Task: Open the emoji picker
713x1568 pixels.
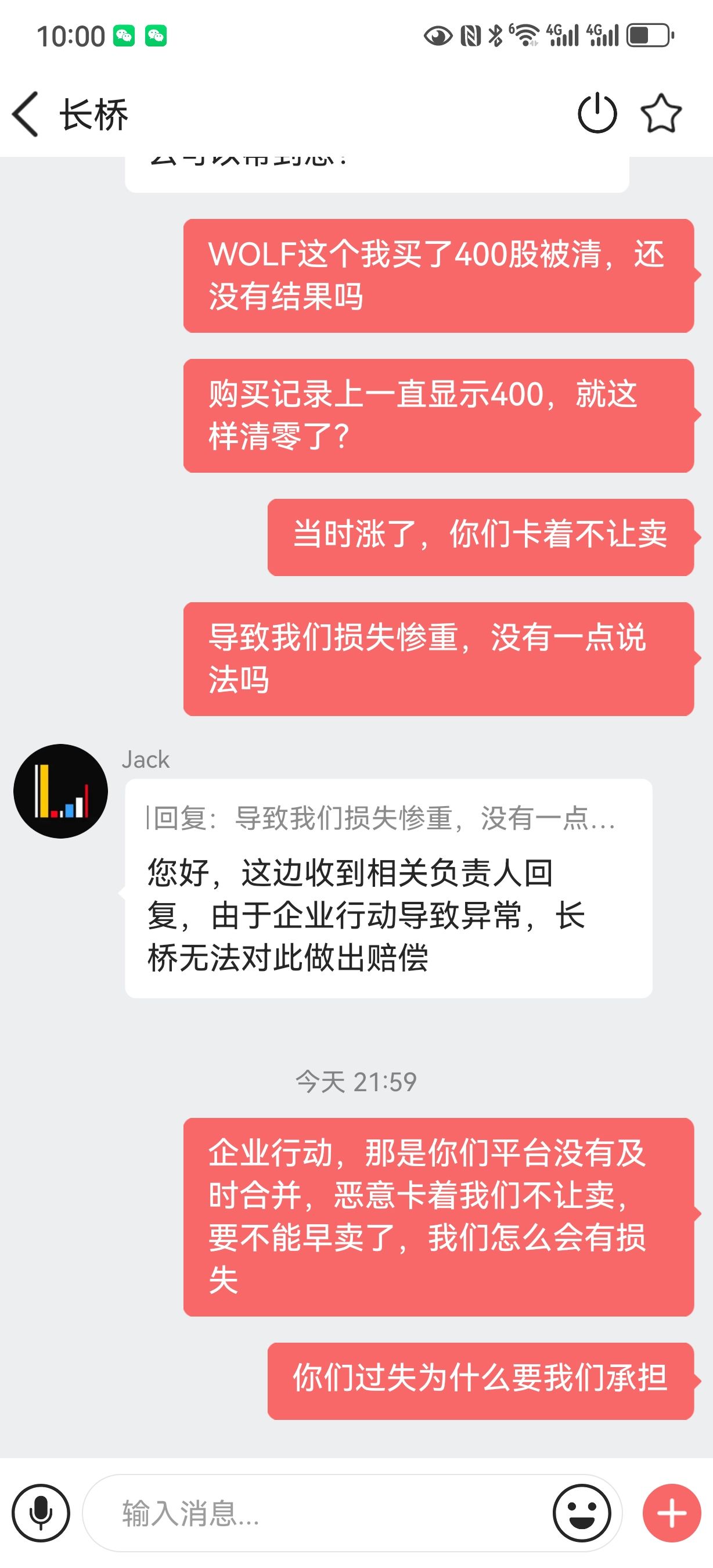Action: (581, 1513)
